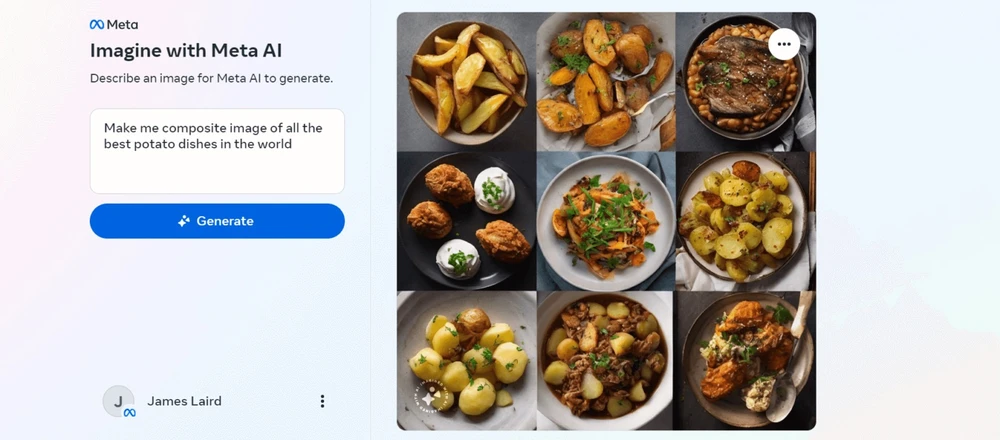1000x440 pixels.
Task: Open the generated potato dishes image
Action: click(606, 221)
